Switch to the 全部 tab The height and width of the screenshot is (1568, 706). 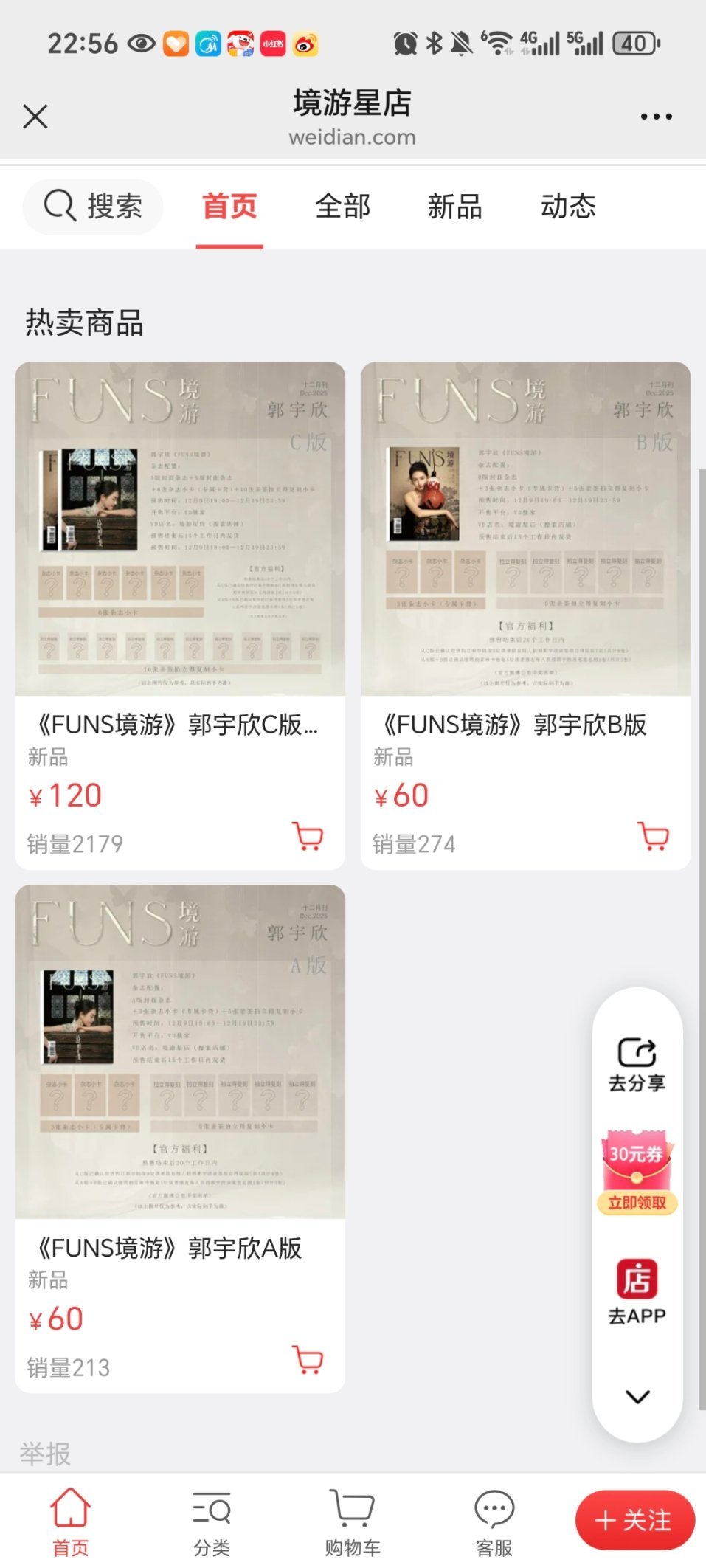click(344, 207)
